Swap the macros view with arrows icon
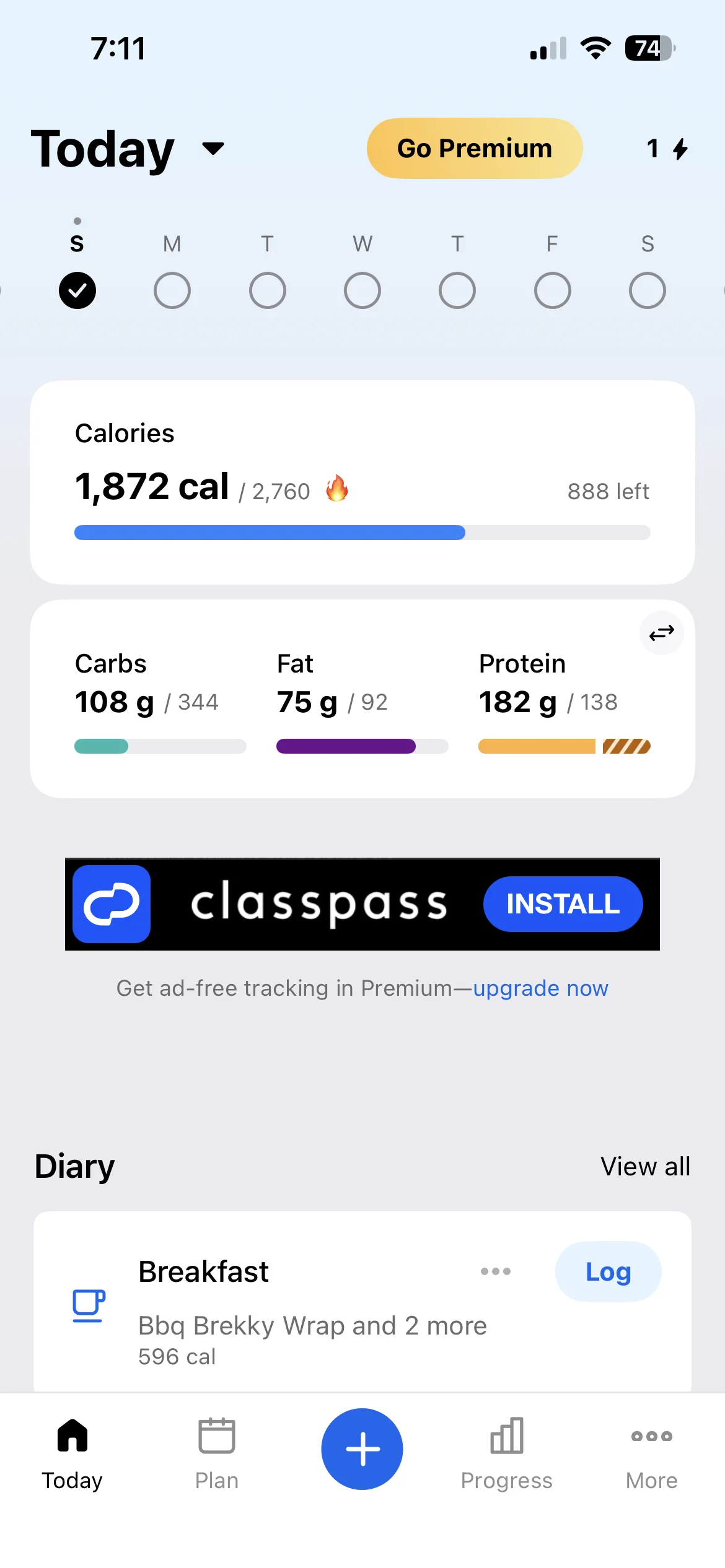725x1568 pixels. [x=661, y=633]
